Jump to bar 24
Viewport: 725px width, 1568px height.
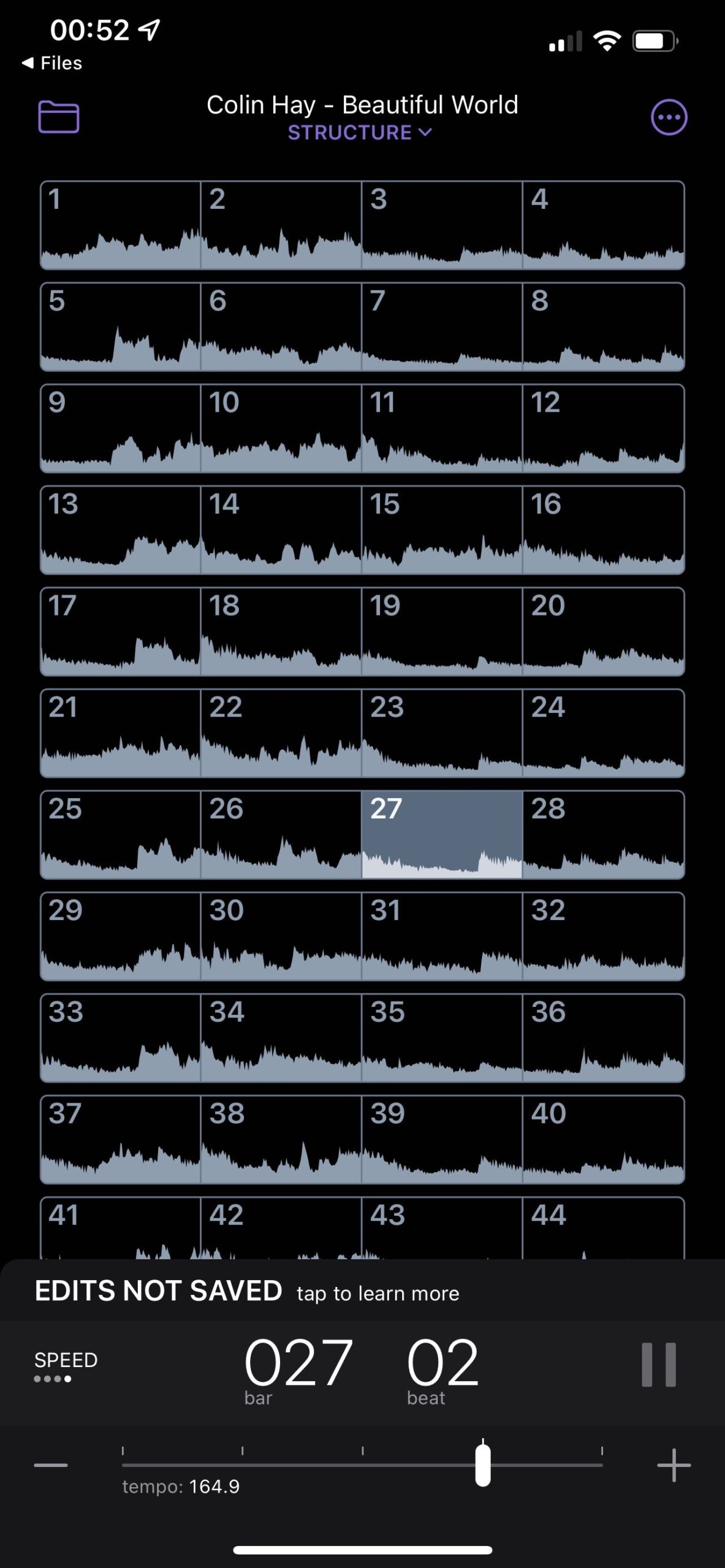[x=603, y=733]
